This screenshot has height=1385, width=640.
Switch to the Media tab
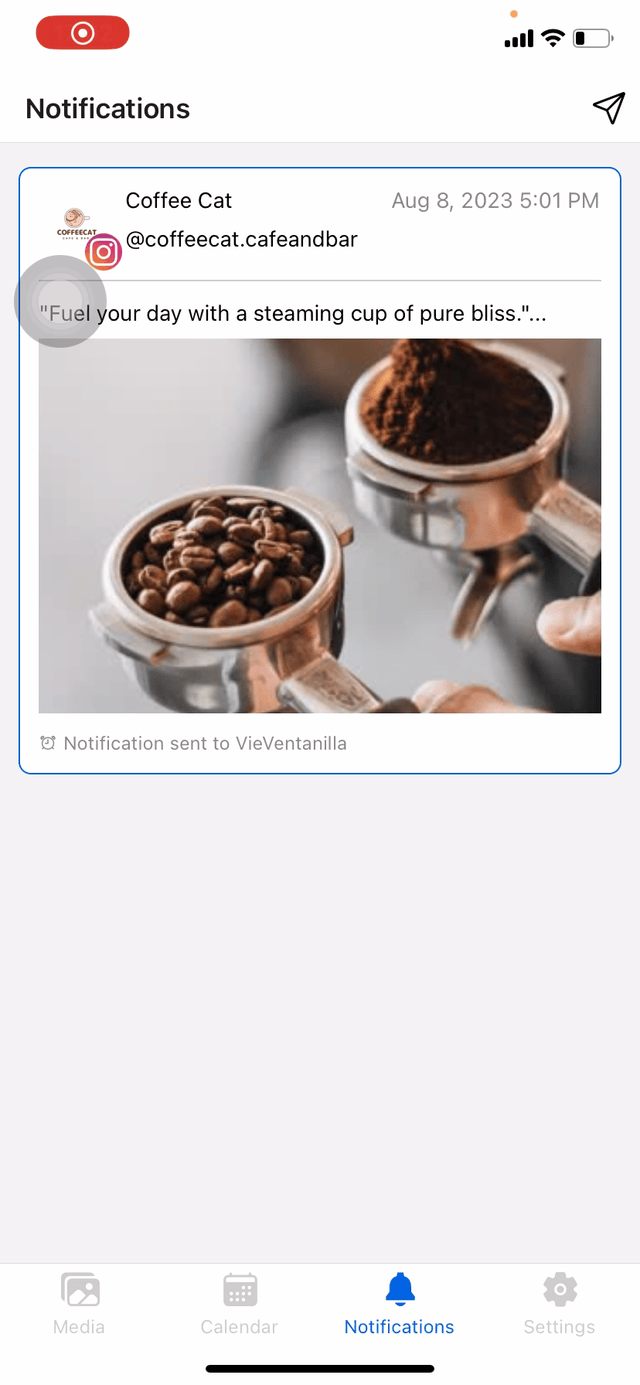click(79, 1303)
